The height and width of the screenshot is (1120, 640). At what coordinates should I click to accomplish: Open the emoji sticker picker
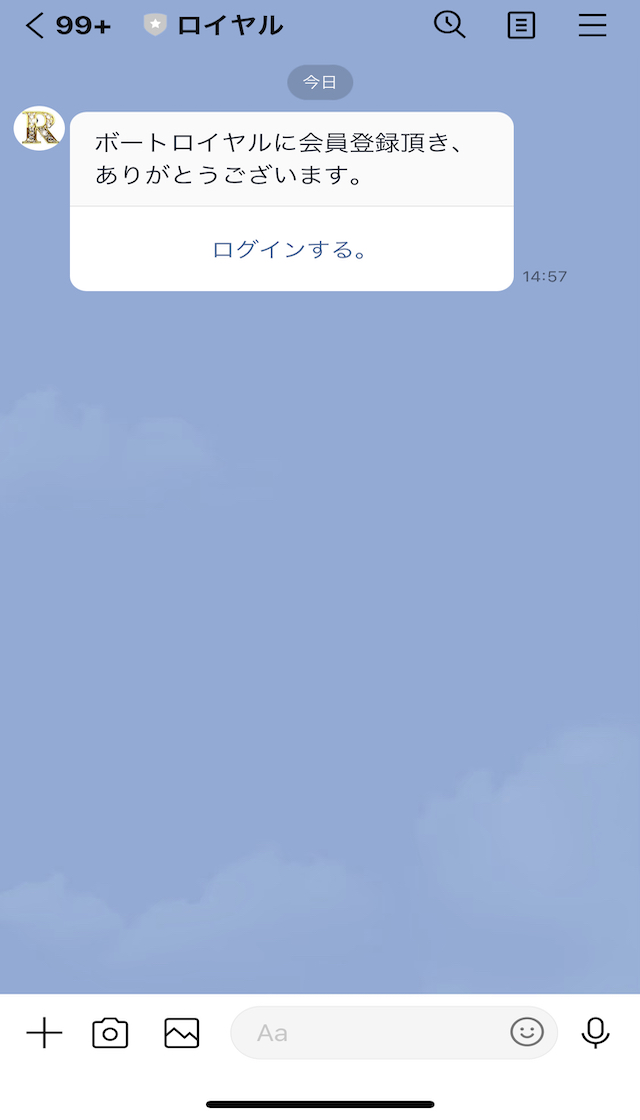(x=527, y=1032)
